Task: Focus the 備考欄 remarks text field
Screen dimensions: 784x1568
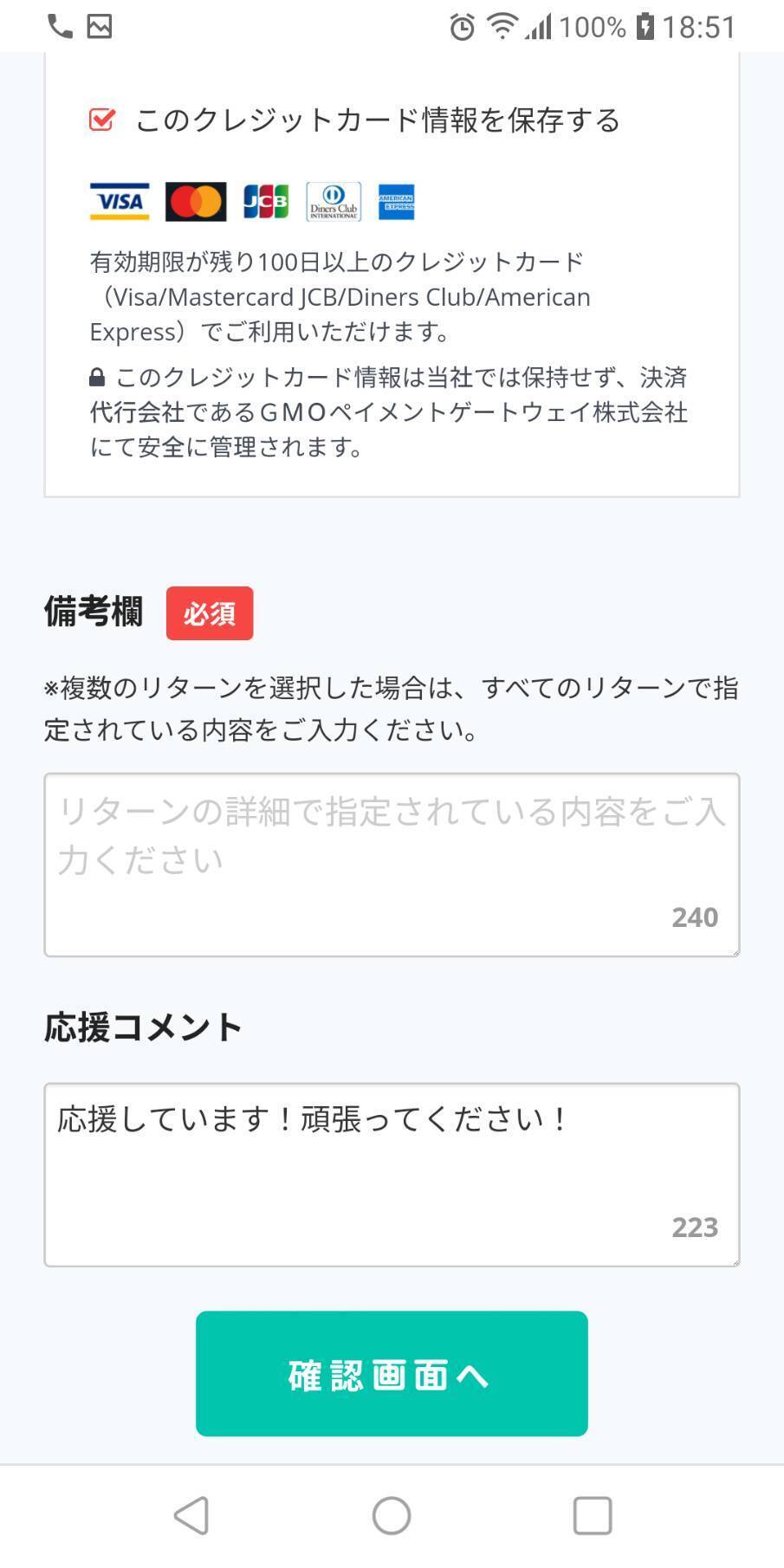Action: (392, 864)
